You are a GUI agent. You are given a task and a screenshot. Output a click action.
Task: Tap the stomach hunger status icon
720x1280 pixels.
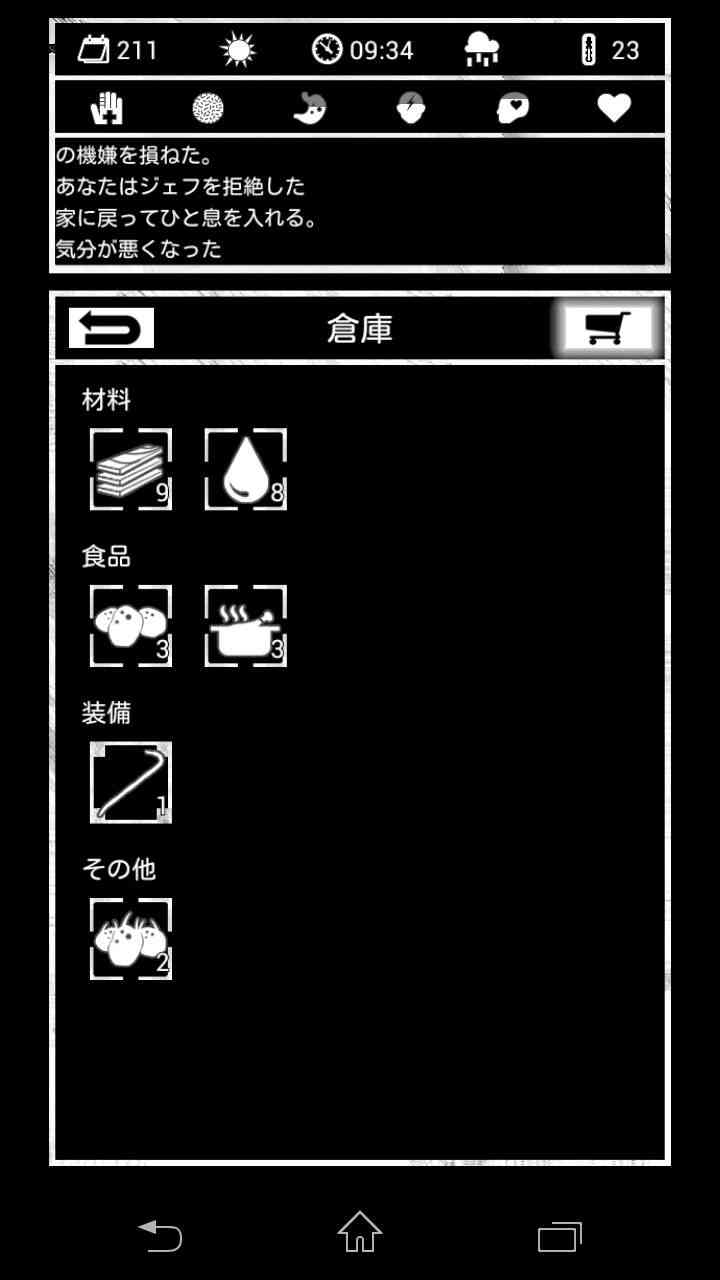pyautogui.click(x=309, y=107)
